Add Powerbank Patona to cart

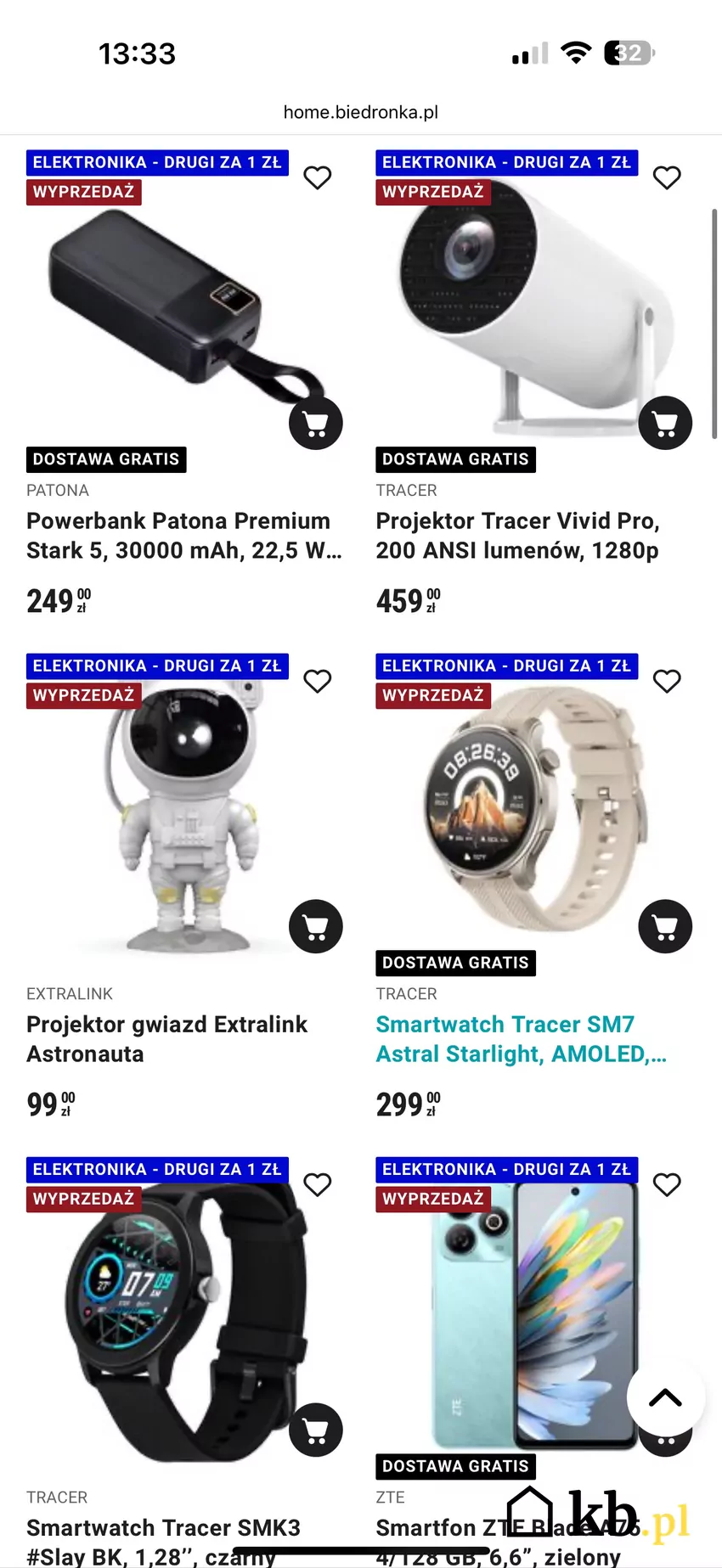pyautogui.click(x=315, y=422)
